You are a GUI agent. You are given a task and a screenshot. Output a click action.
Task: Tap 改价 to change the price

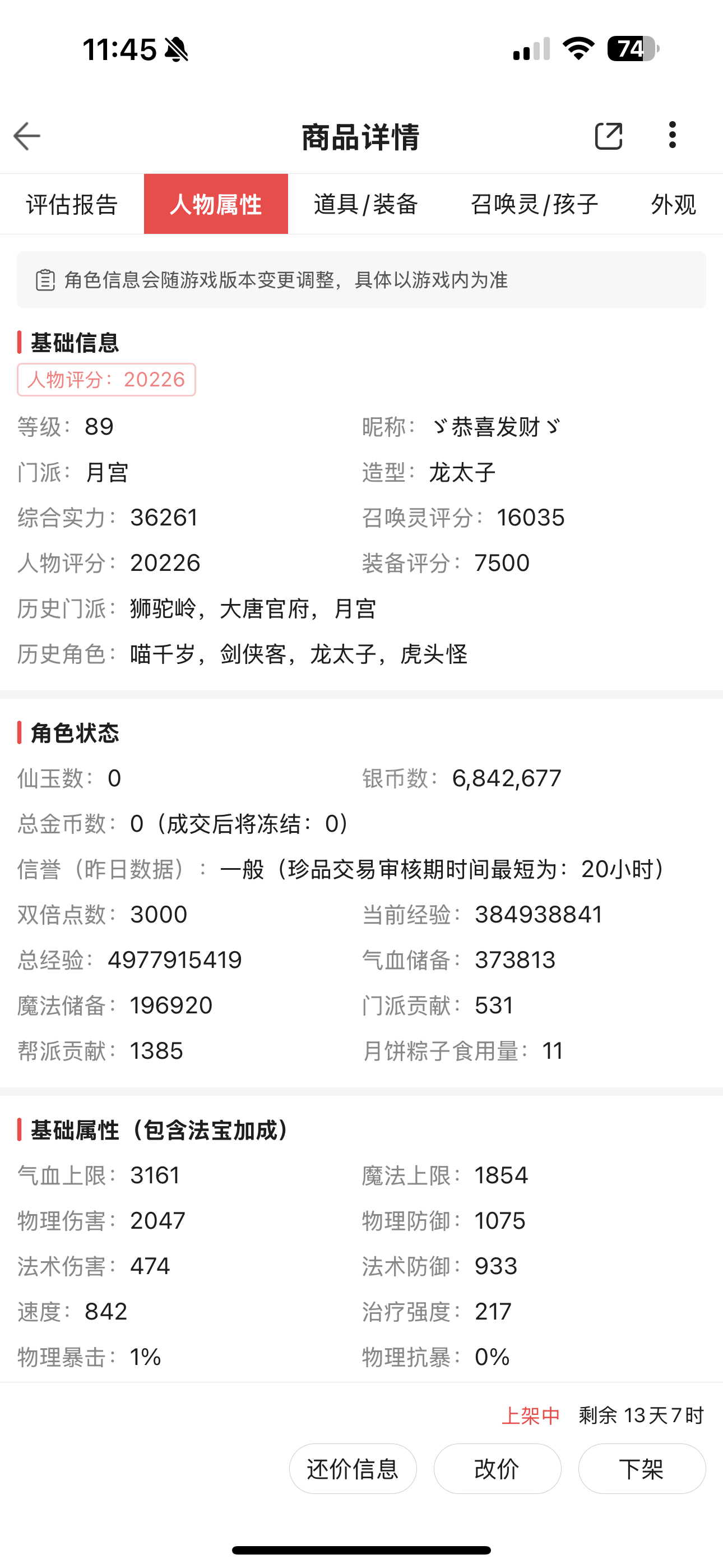497,1469
